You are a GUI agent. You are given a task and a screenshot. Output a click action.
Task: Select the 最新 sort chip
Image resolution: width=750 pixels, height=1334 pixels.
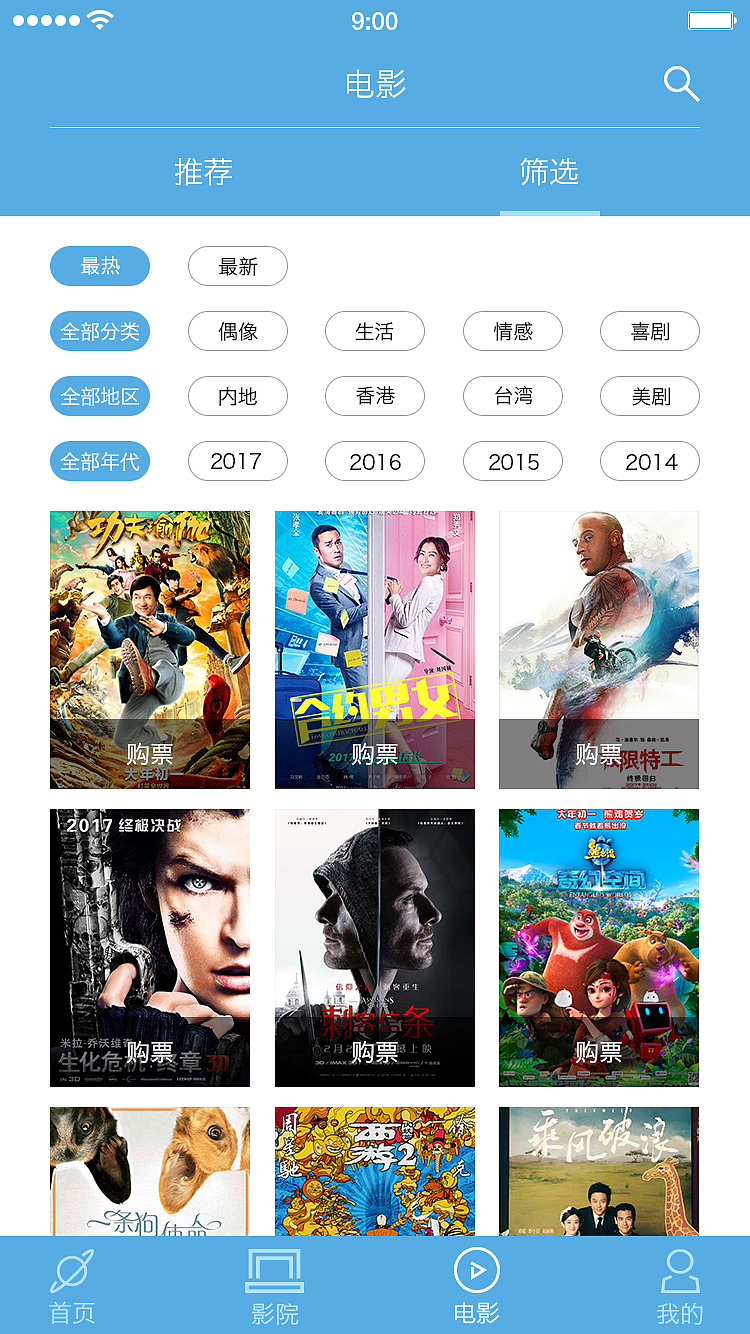tap(238, 266)
